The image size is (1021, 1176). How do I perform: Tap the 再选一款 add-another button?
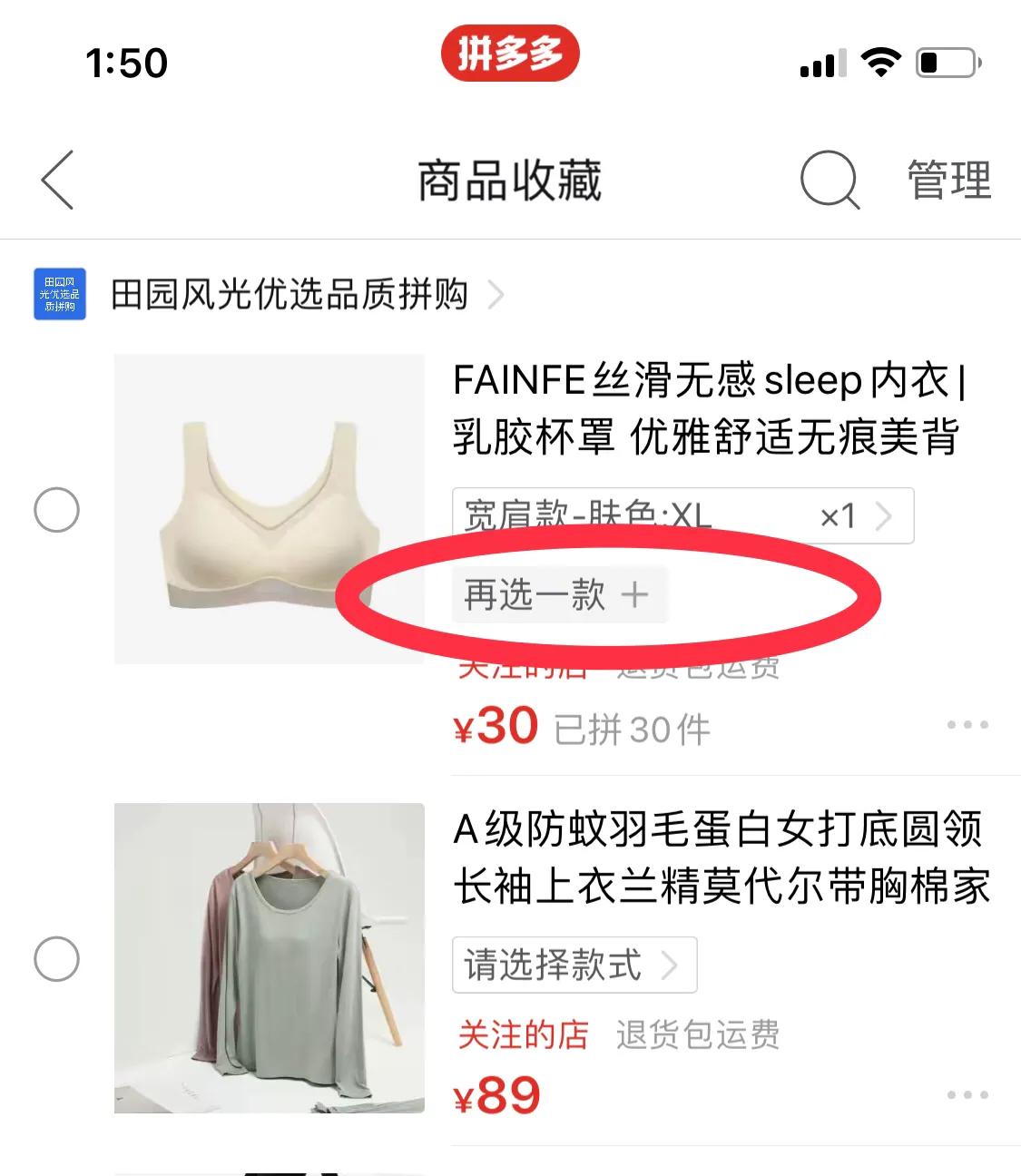[x=558, y=595]
